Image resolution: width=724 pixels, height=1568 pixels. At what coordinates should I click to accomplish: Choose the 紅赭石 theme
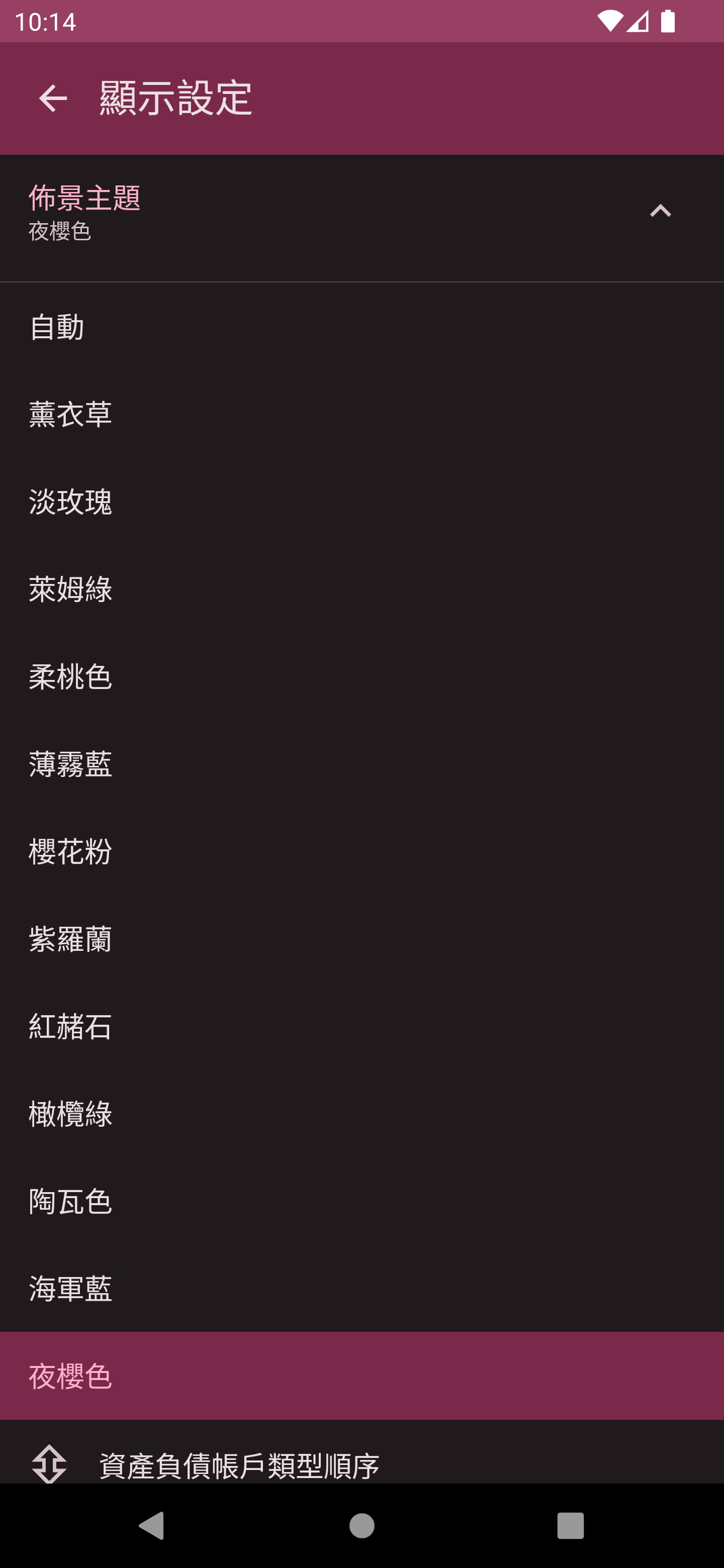[361, 1026]
